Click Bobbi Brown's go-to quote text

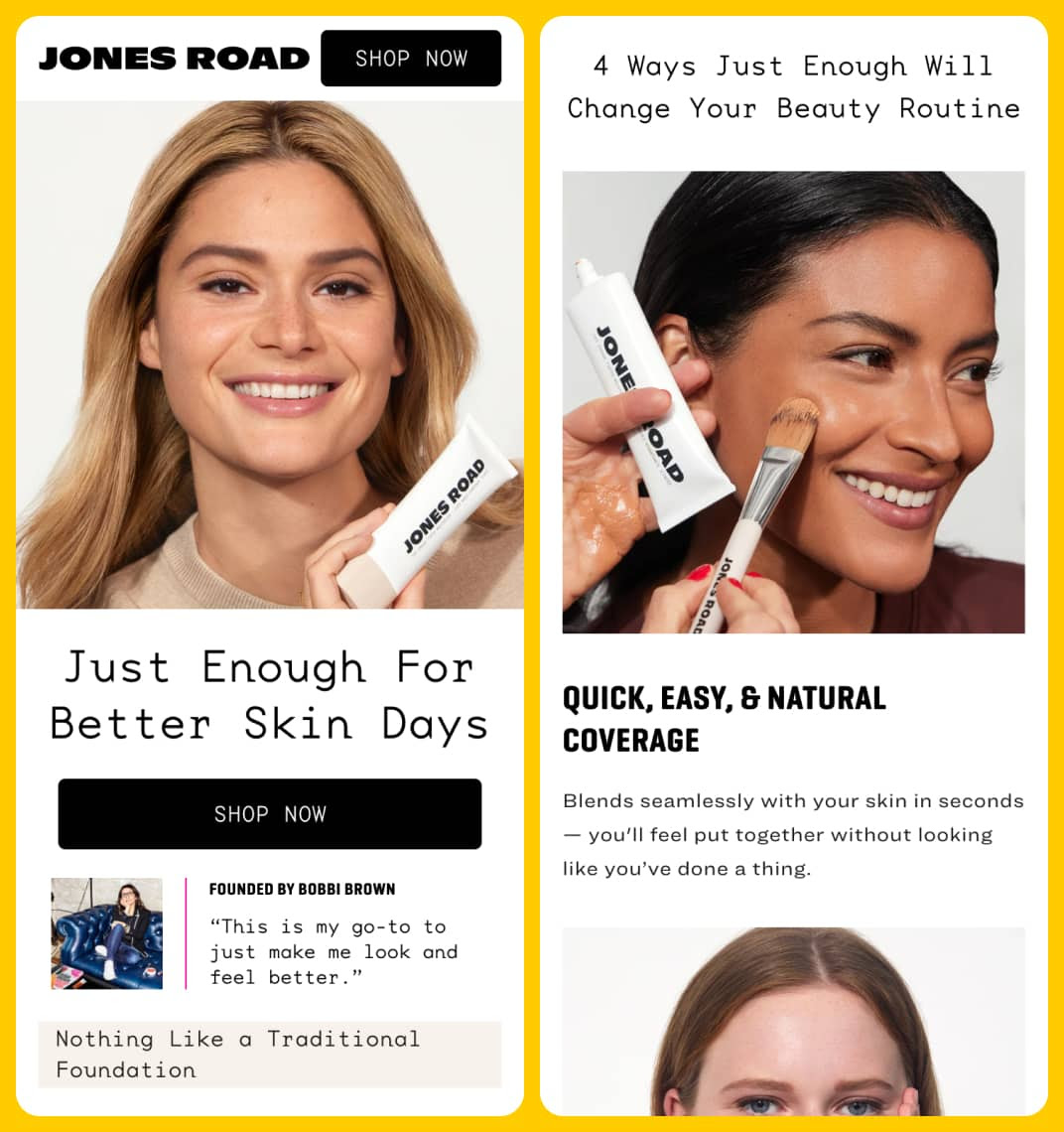(328, 951)
